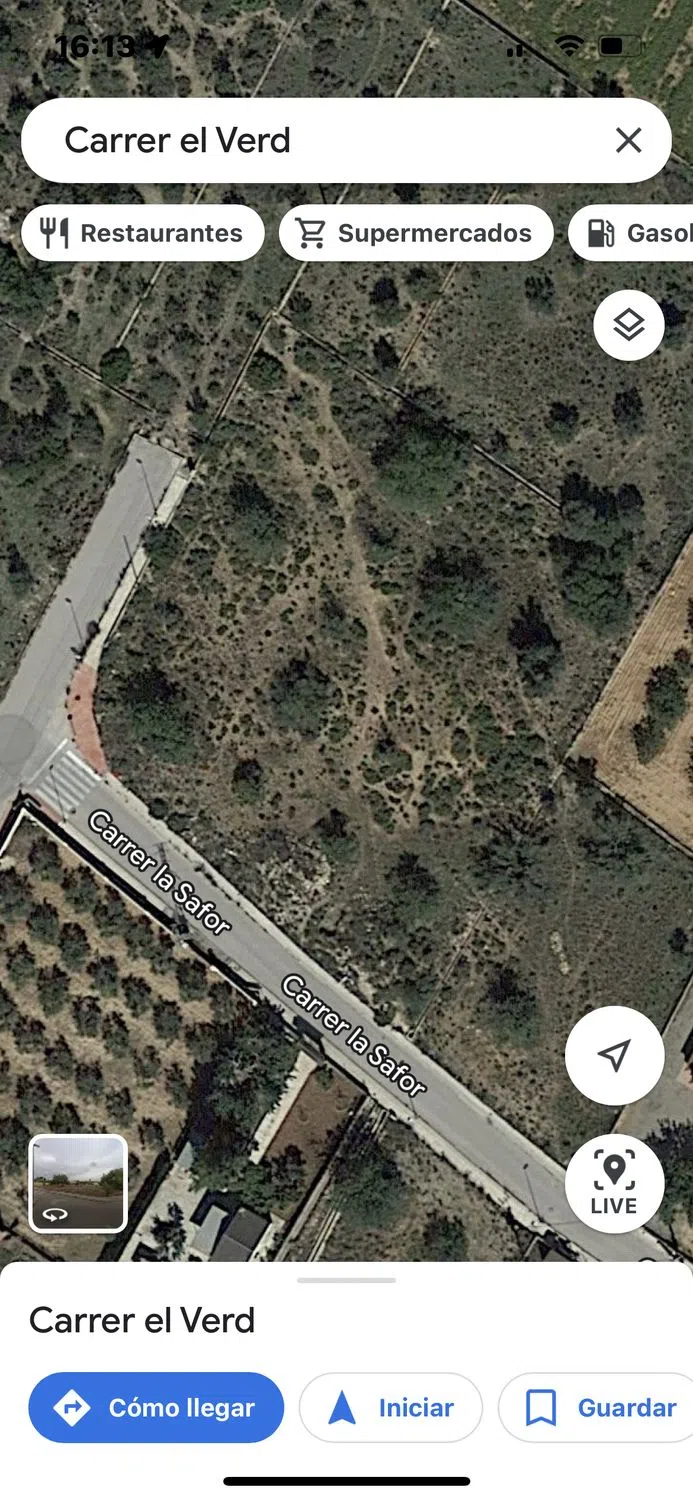Open the map layers selector
693x1500 pixels.
(628, 324)
